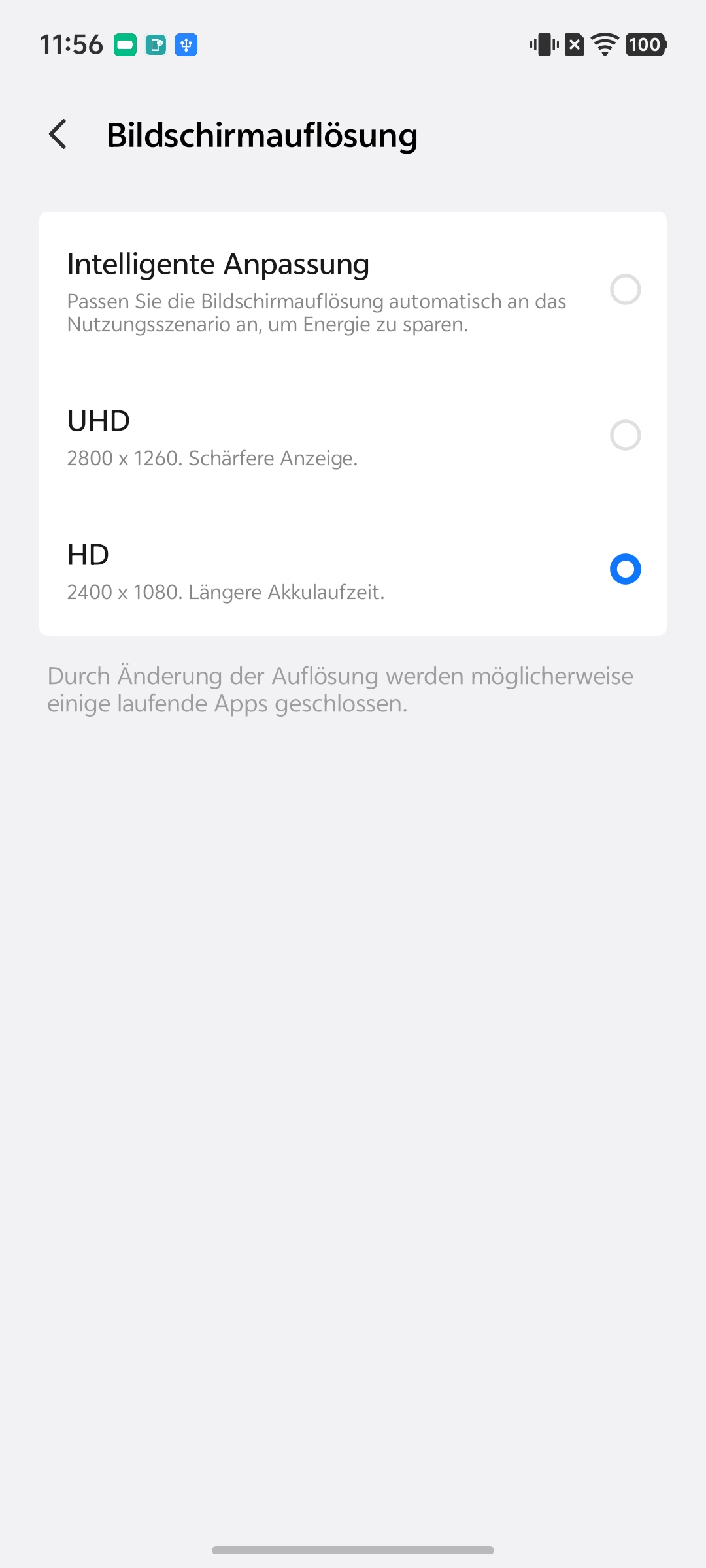
Task: Select Intelligente Anpassung resolution option
Action: click(624, 289)
